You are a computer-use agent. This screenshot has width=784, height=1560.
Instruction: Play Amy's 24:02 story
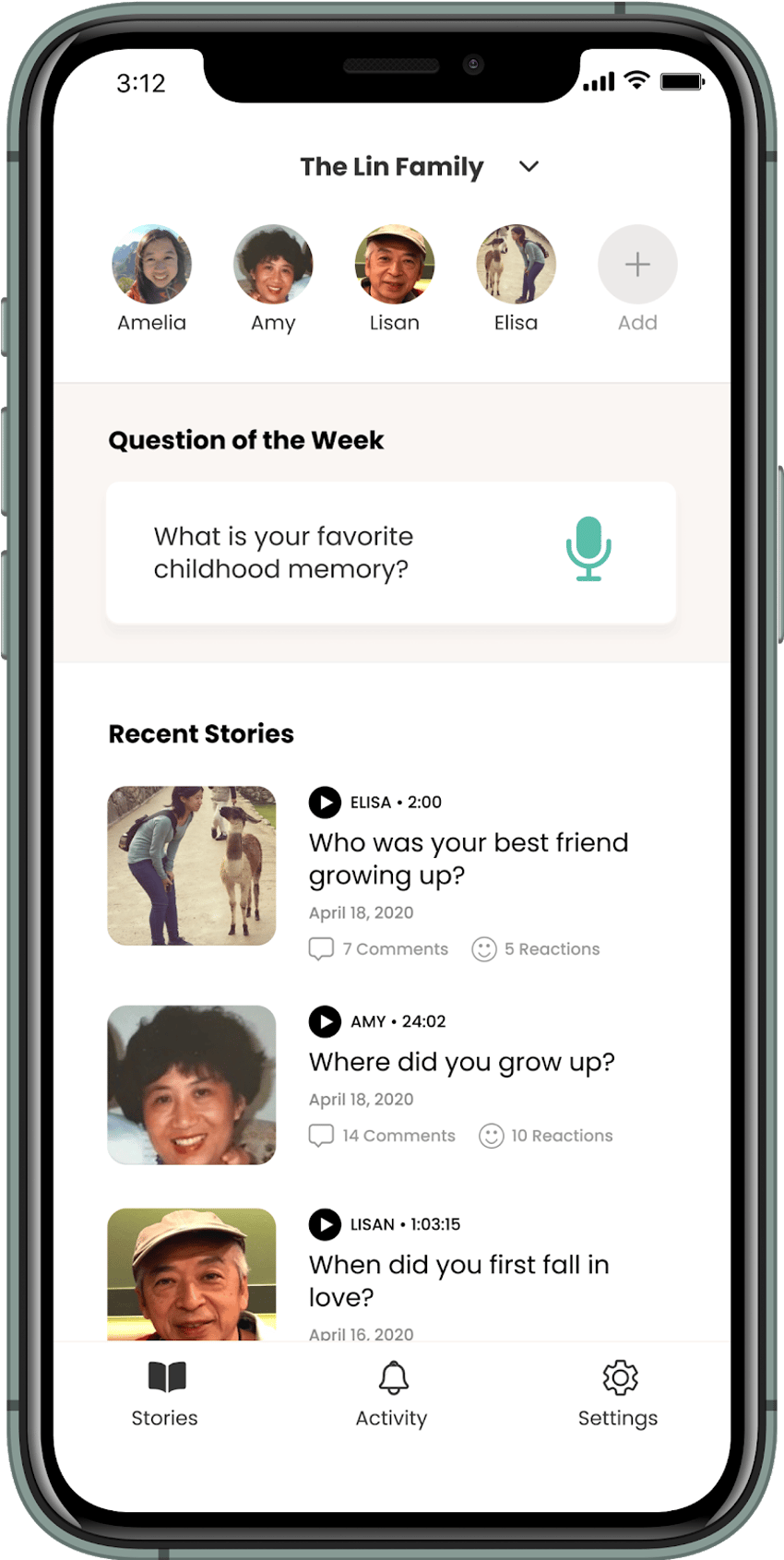point(325,1021)
